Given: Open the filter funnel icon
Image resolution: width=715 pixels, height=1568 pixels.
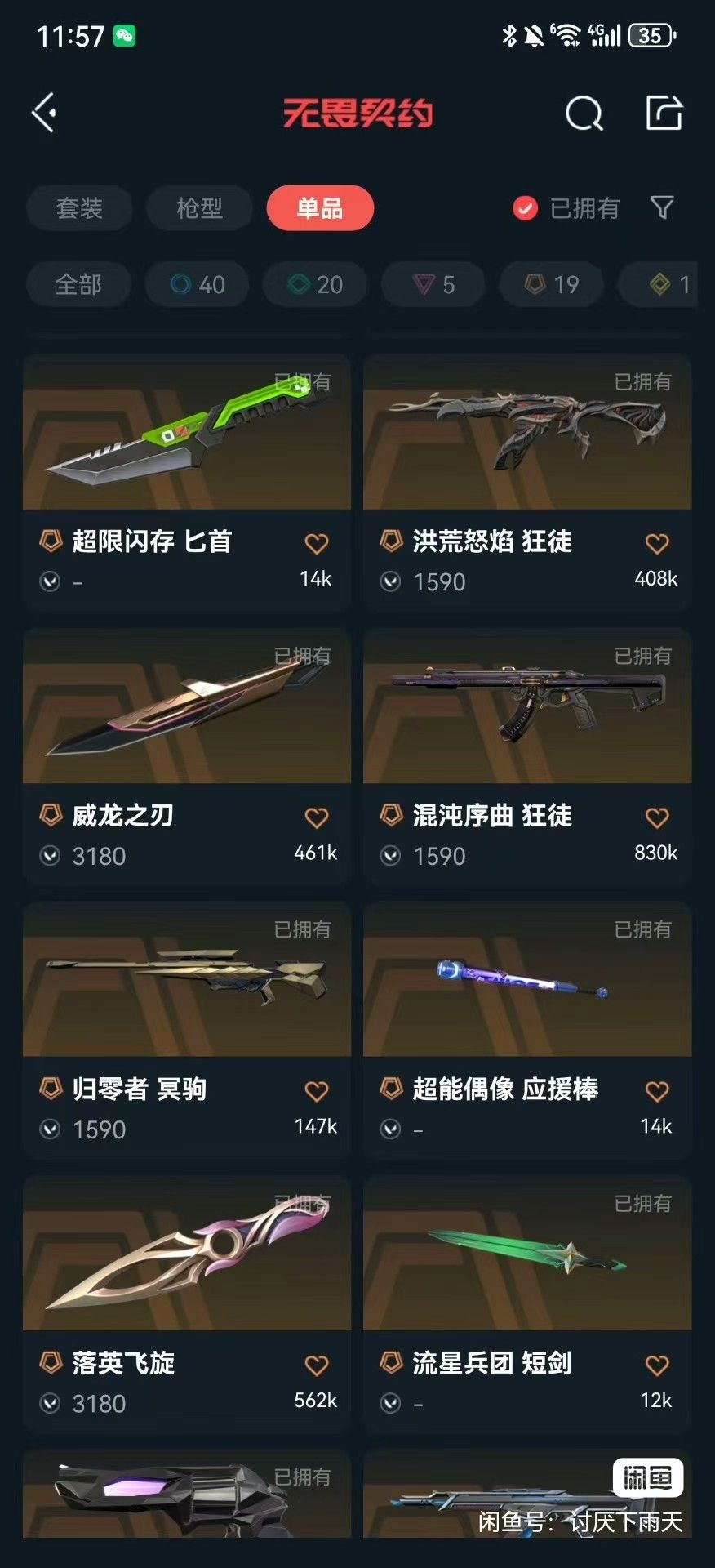Looking at the screenshot, I should click(x=663, y=207).
